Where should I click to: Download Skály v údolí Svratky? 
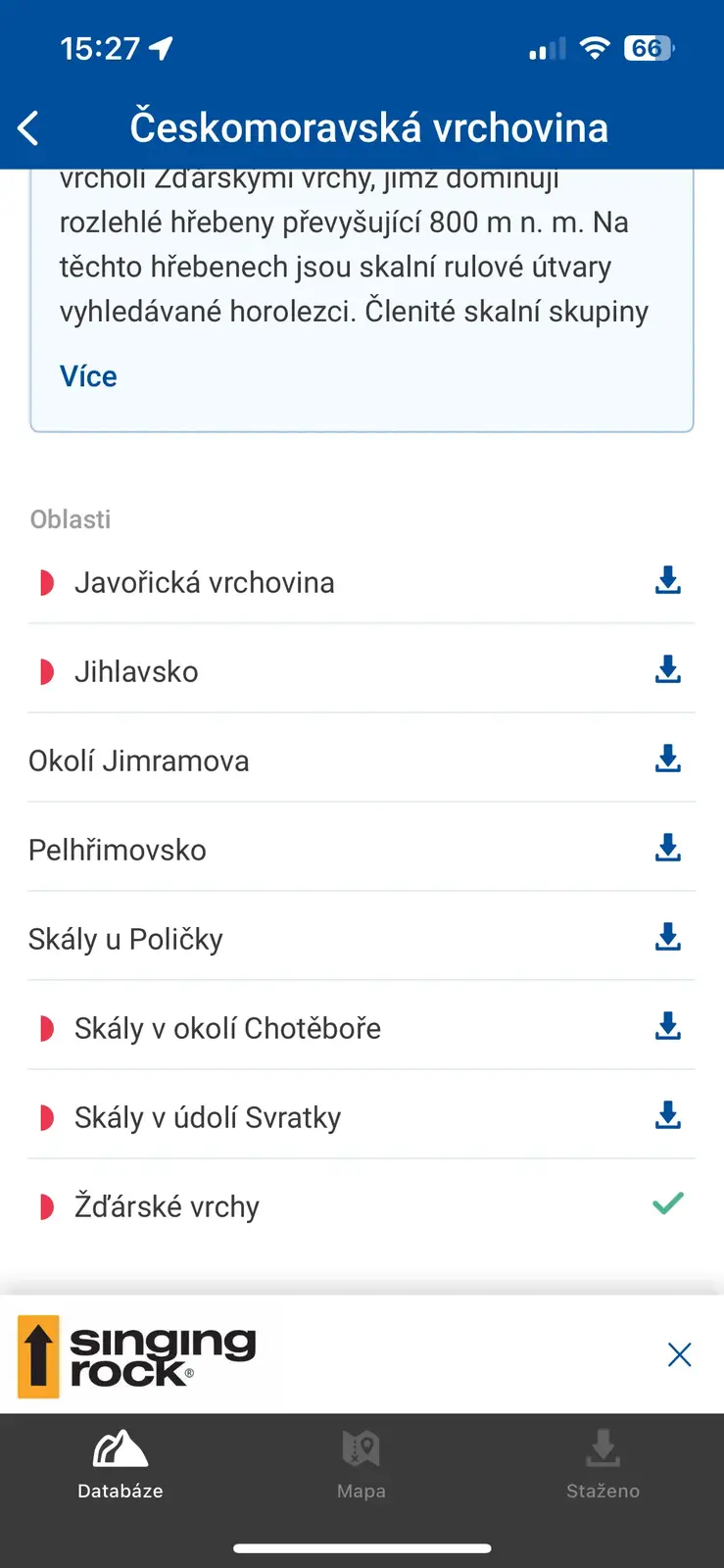coord(668,1116)
